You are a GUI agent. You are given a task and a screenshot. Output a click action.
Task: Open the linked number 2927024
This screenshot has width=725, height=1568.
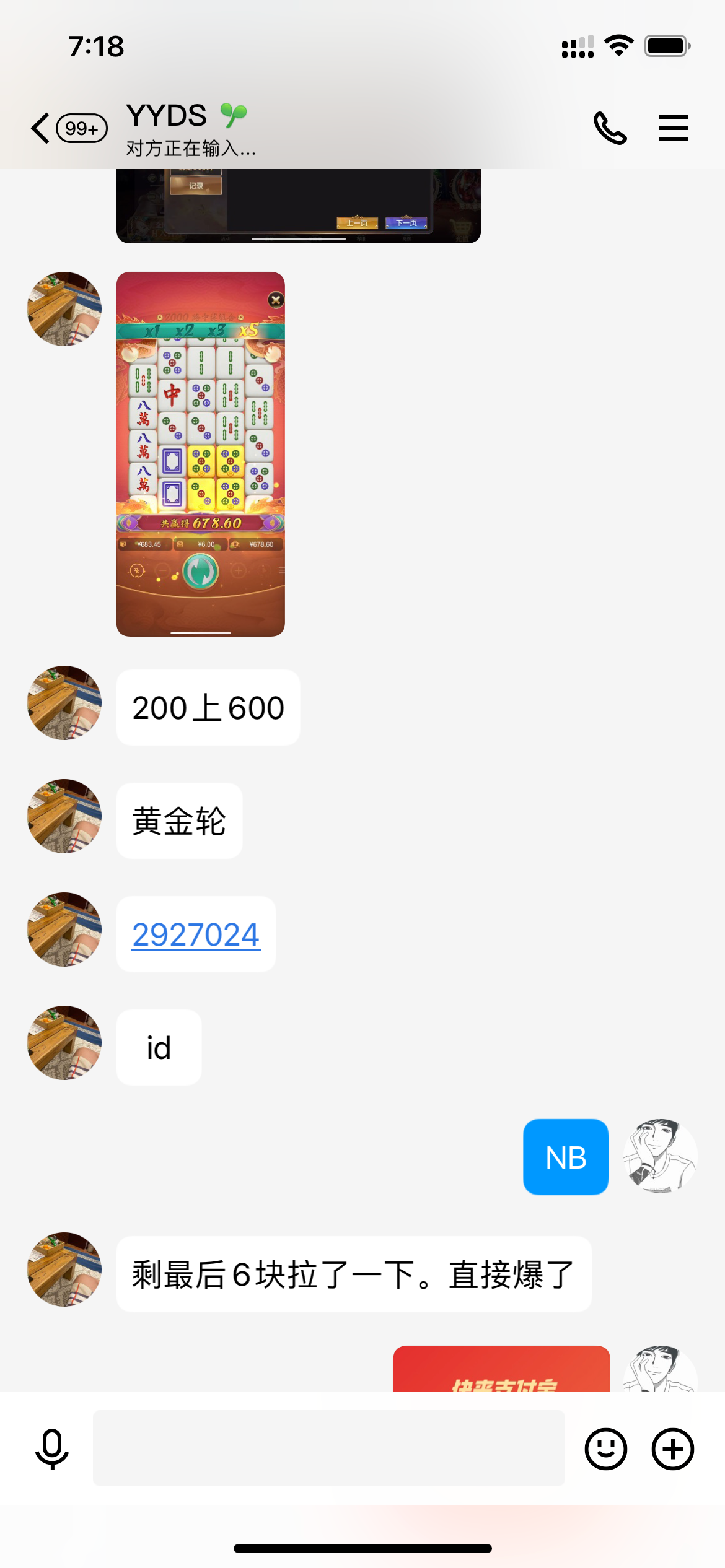[x=196, y=934]
